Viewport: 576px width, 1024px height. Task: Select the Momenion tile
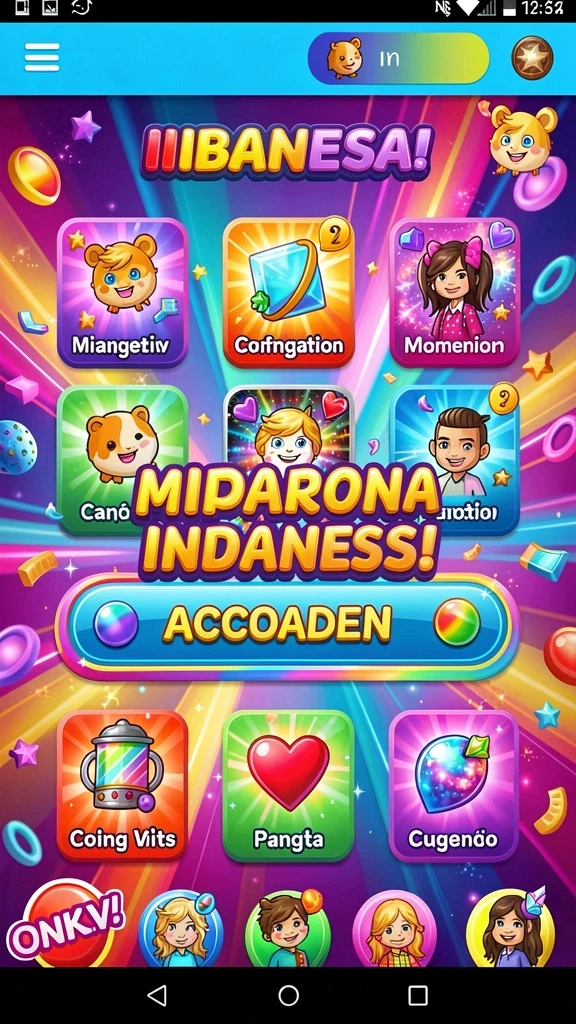coord(455,293)
